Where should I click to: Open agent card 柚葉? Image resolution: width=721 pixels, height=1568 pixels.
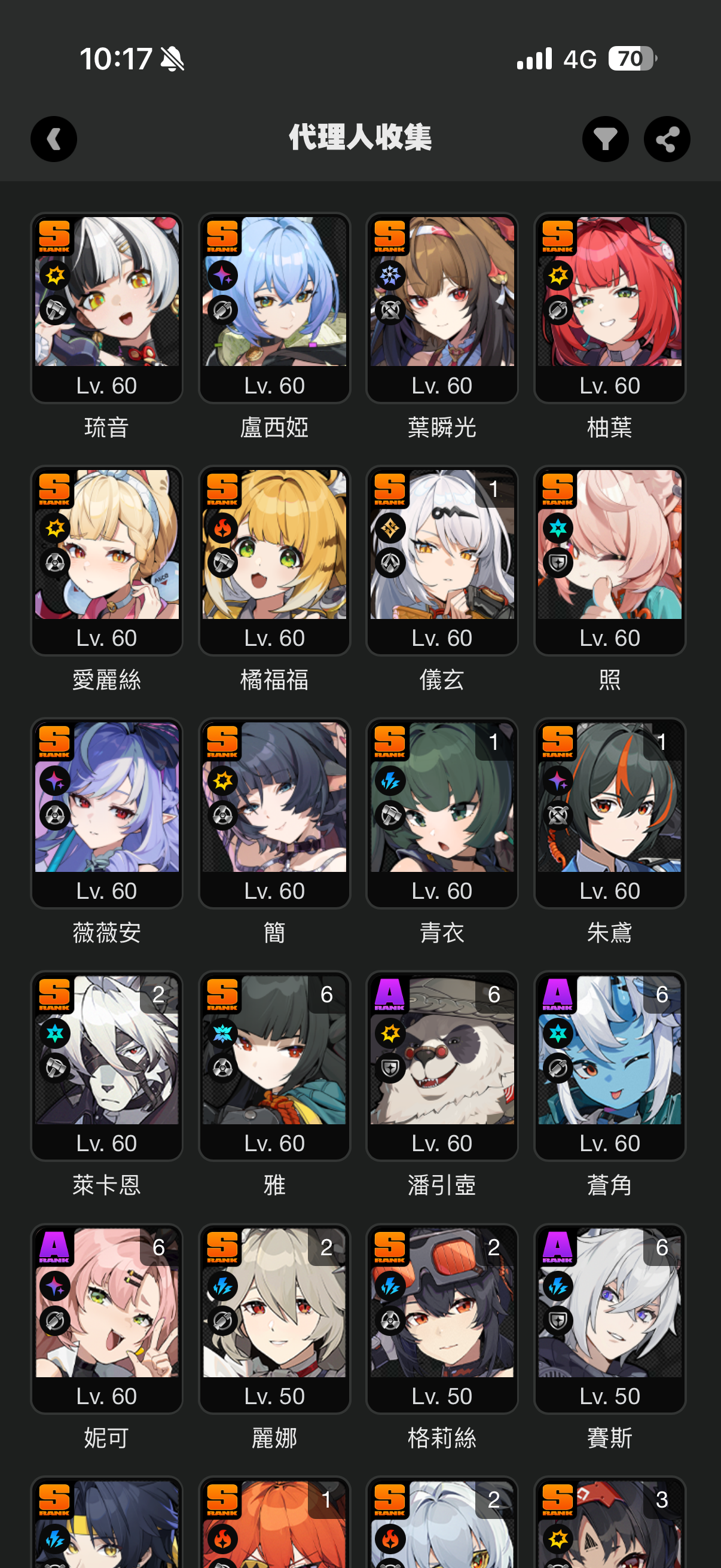click(610, 307)
